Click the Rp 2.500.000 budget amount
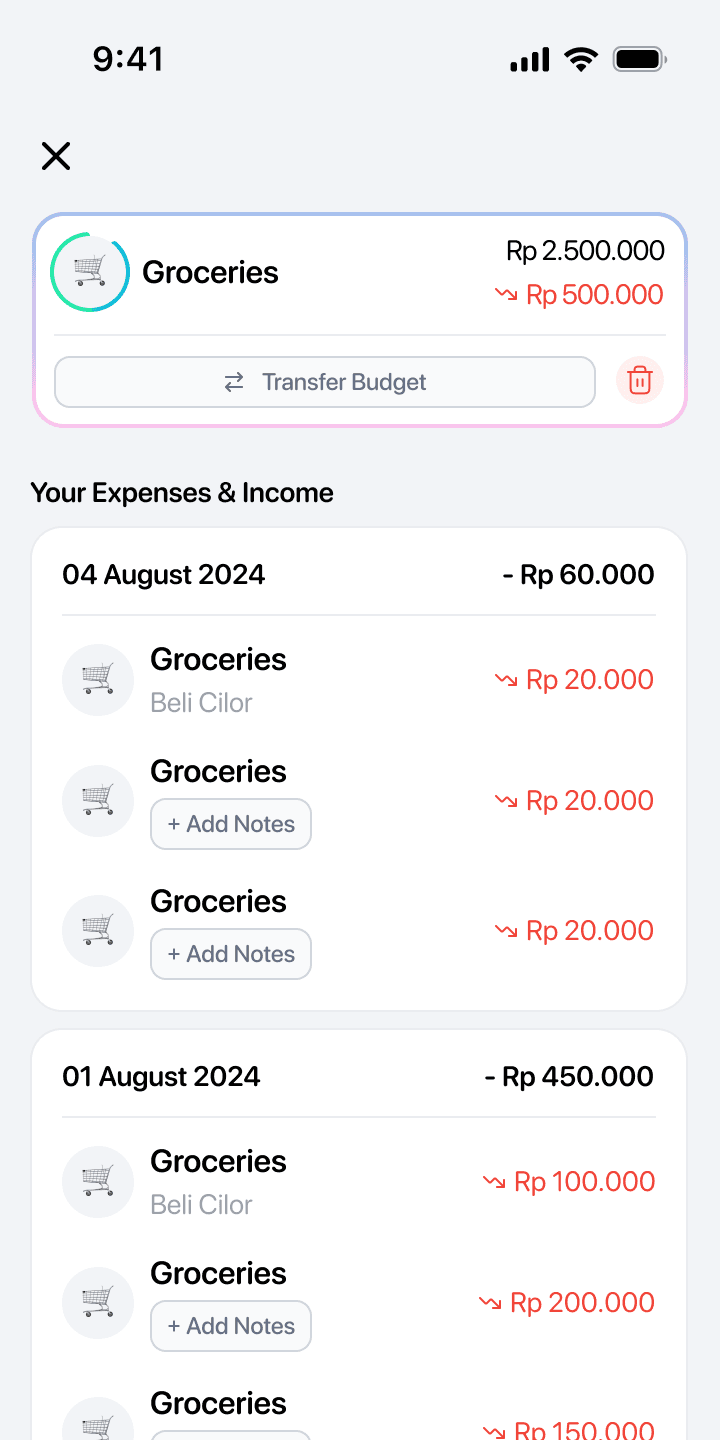This screenshot has height=1440, width=720. (x=585, y=251)
